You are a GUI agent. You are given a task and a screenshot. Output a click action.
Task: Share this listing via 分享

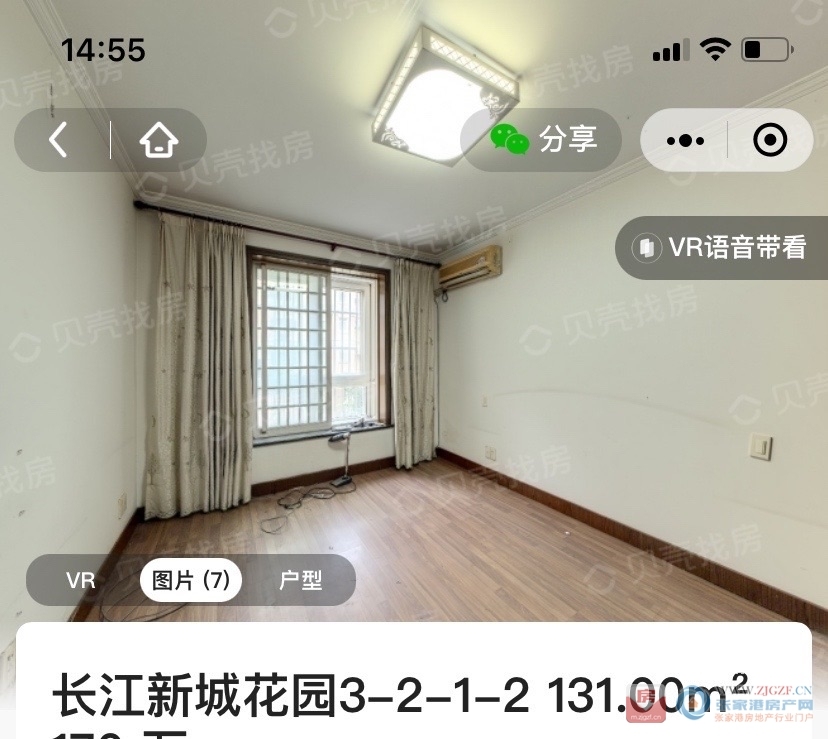click(542, 139)
